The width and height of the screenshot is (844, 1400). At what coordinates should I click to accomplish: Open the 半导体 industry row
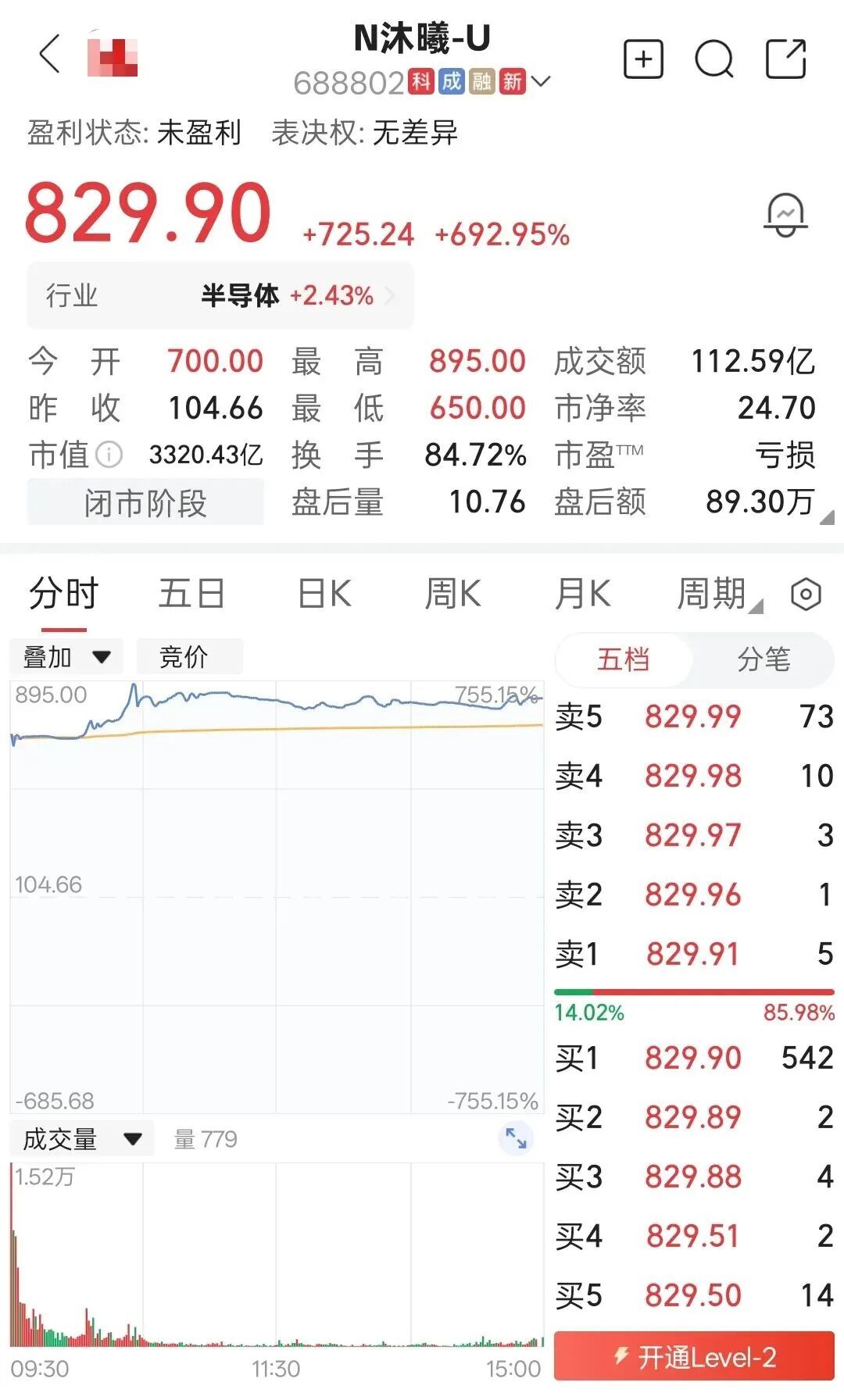click(x=220, y=296)
